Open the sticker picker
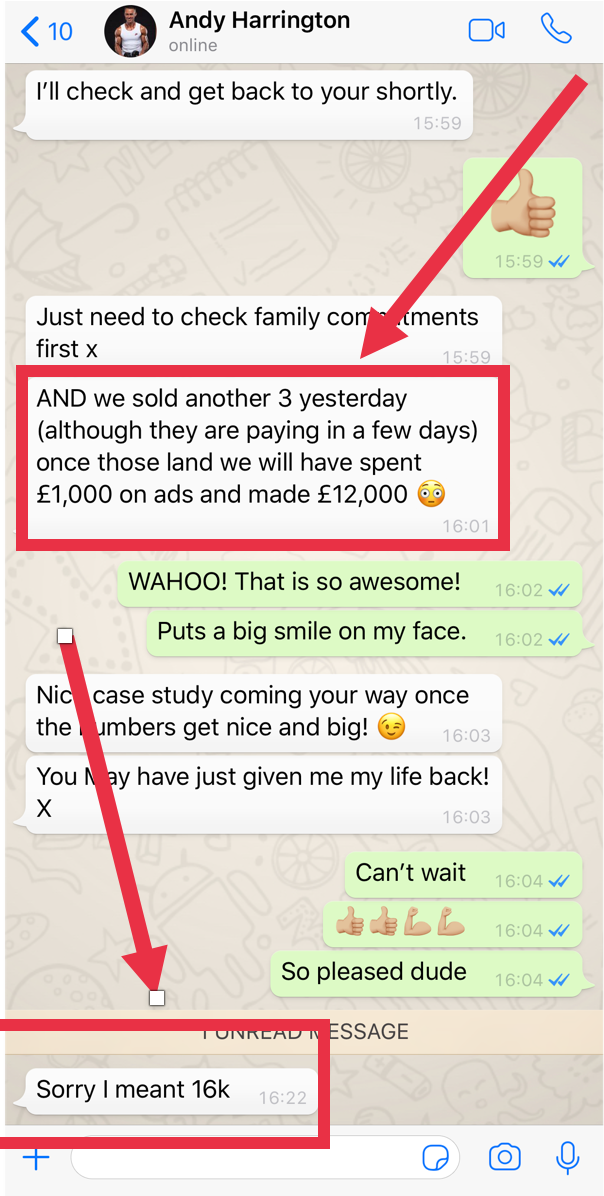 coord(435,1159)
